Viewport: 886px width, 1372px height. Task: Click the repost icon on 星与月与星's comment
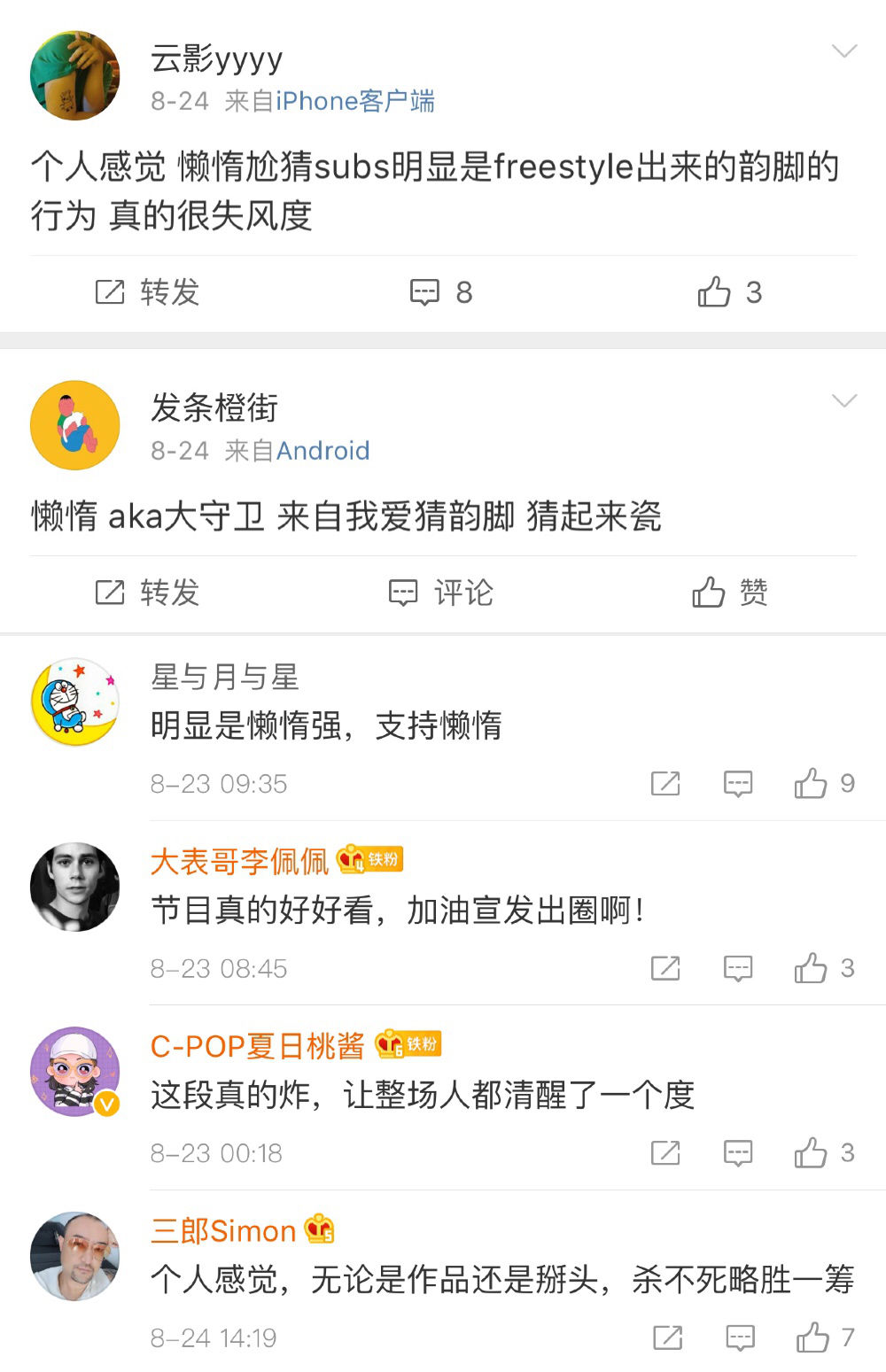click(664, 783)
